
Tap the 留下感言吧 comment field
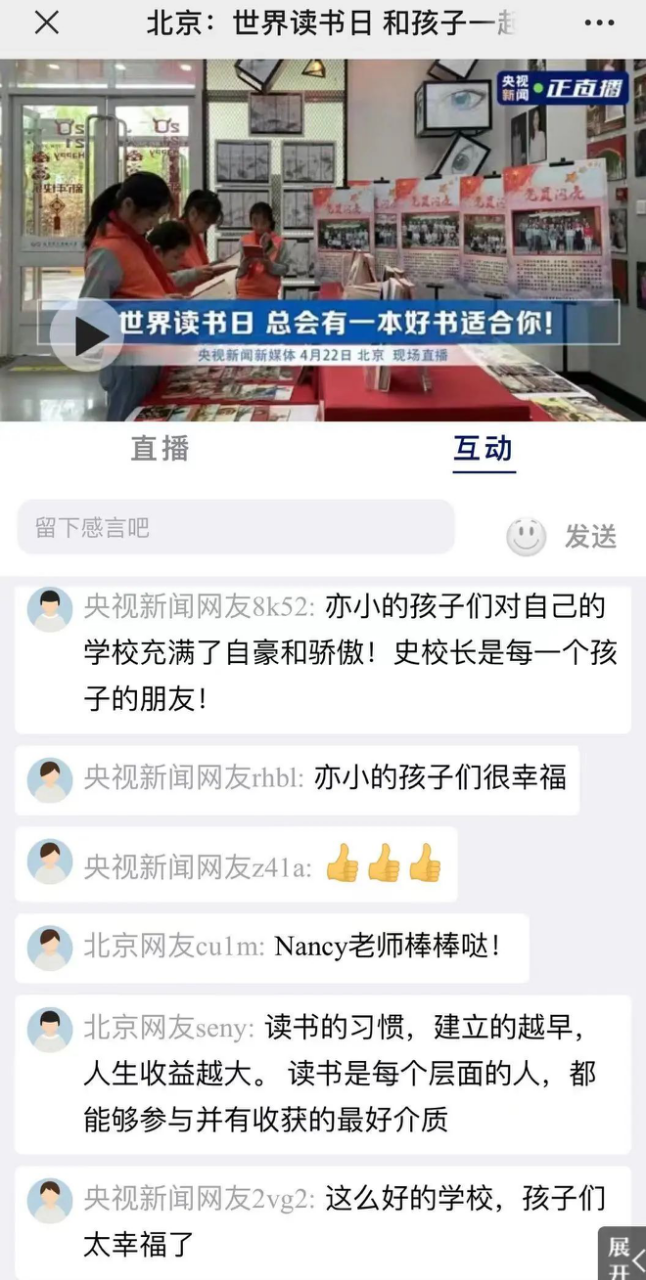tap(235, 528)
